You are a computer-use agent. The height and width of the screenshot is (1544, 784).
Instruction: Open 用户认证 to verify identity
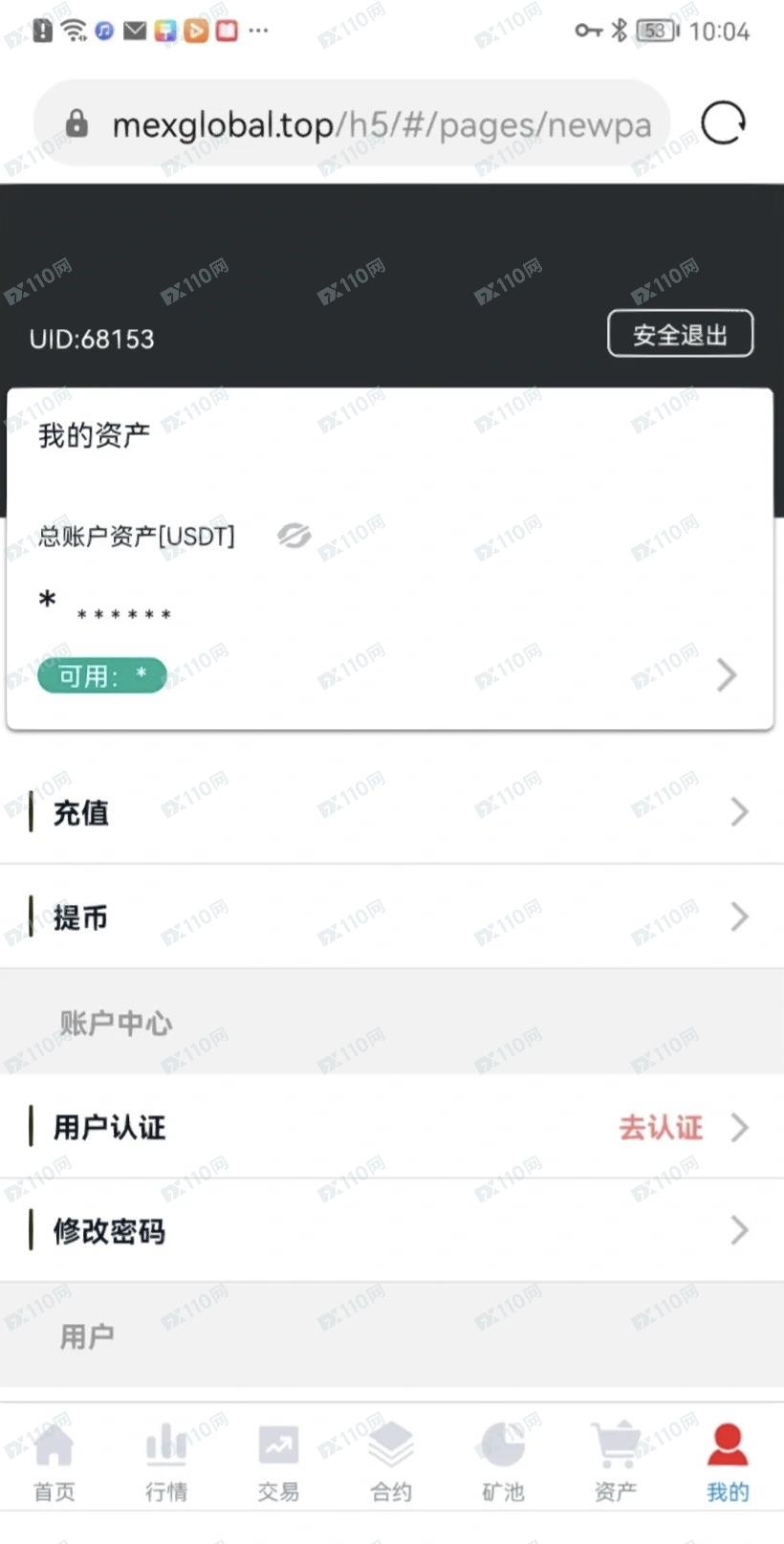[x=390, y=1127]
